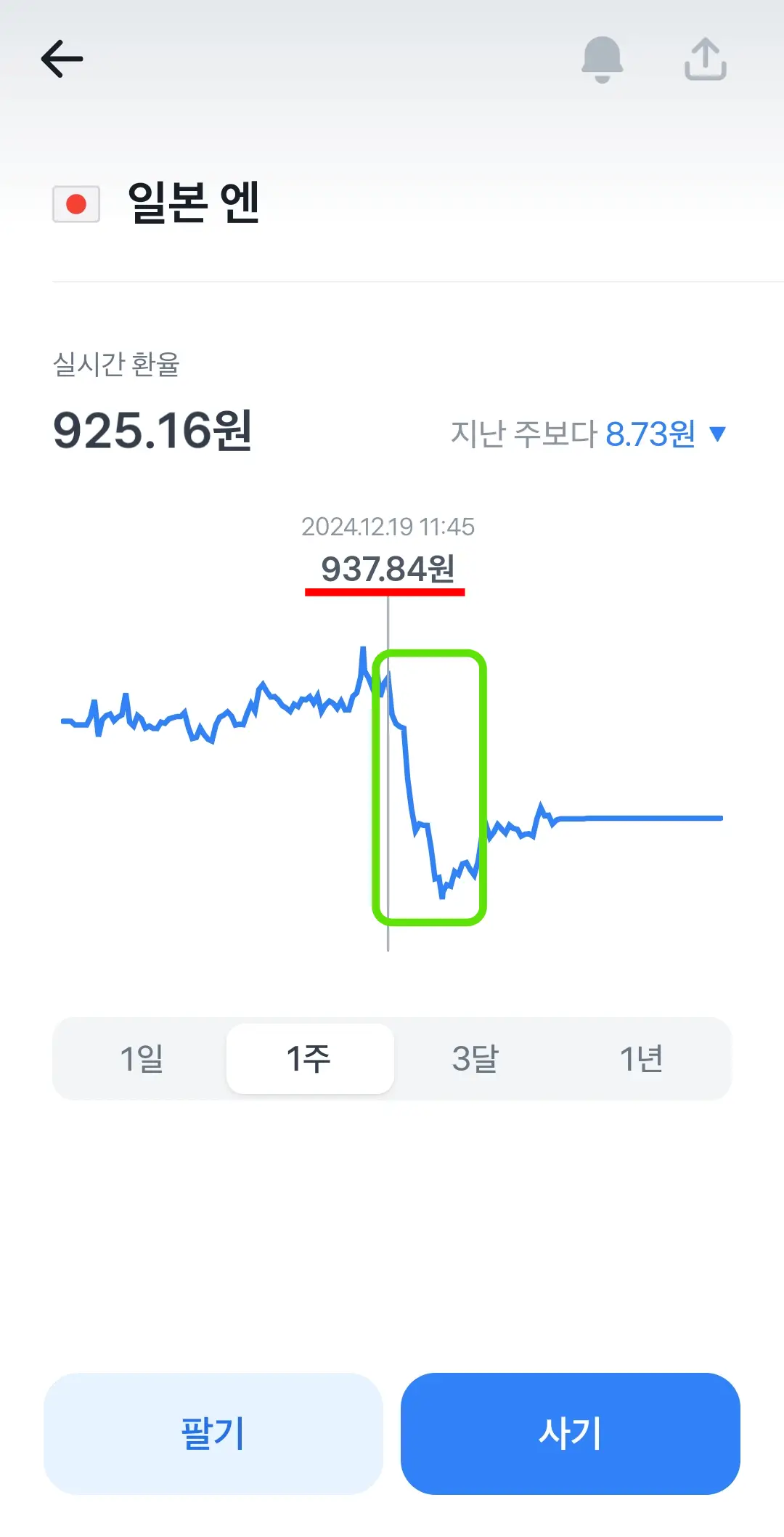
Task: Tap the 사기 button to buy yen
Action: click(x=571, y=1433)
